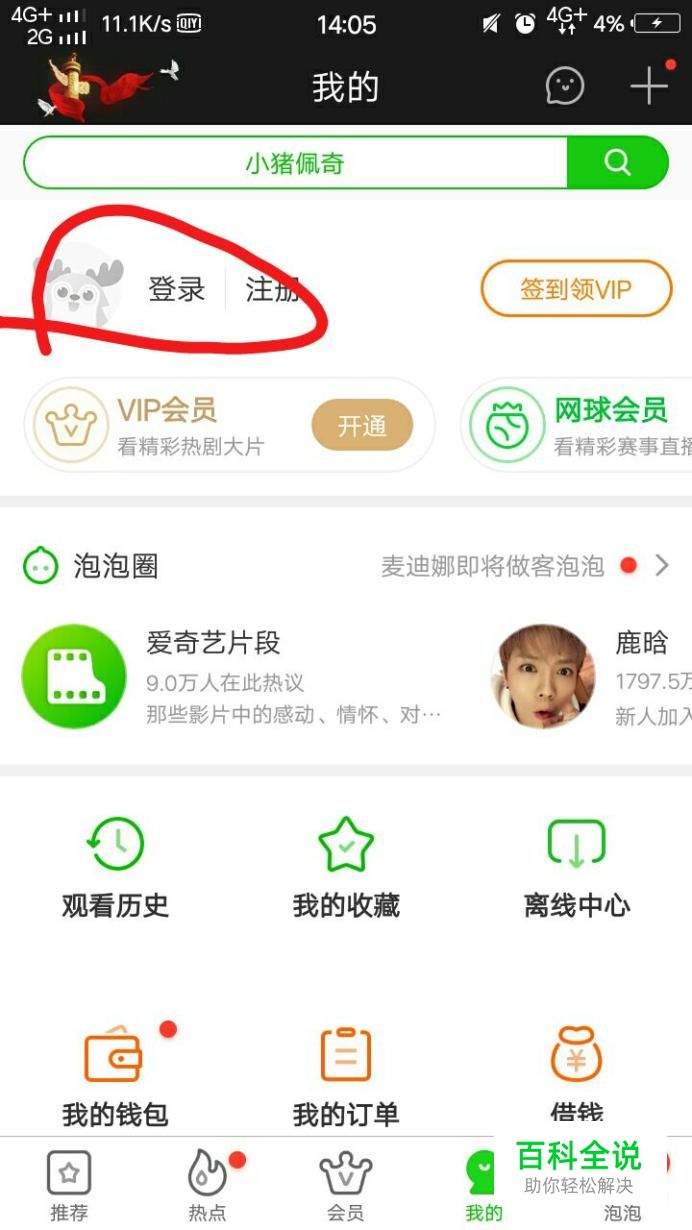
Task: Tap the 签到领VIP button
Action: [x=576, y=290]
